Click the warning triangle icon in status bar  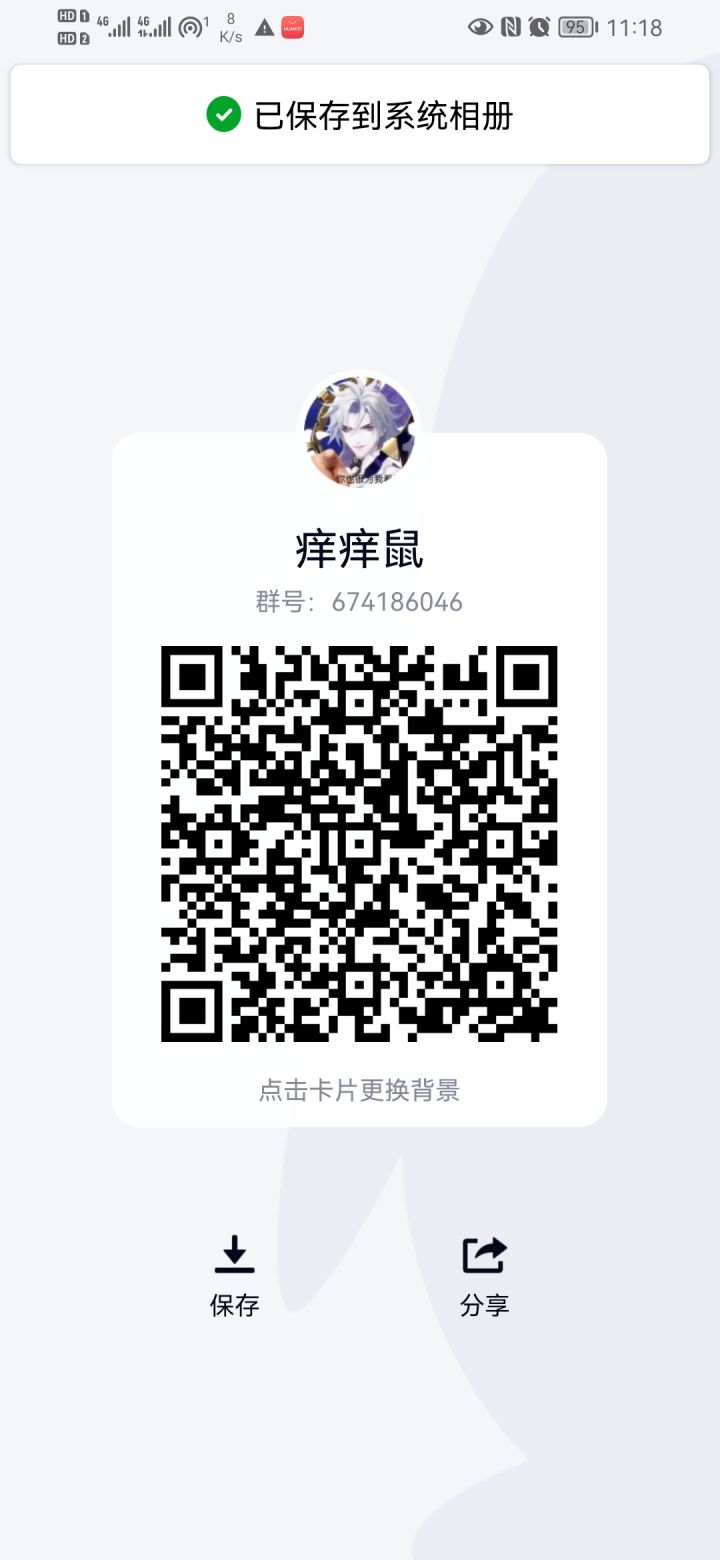click(x=264, y=28)
